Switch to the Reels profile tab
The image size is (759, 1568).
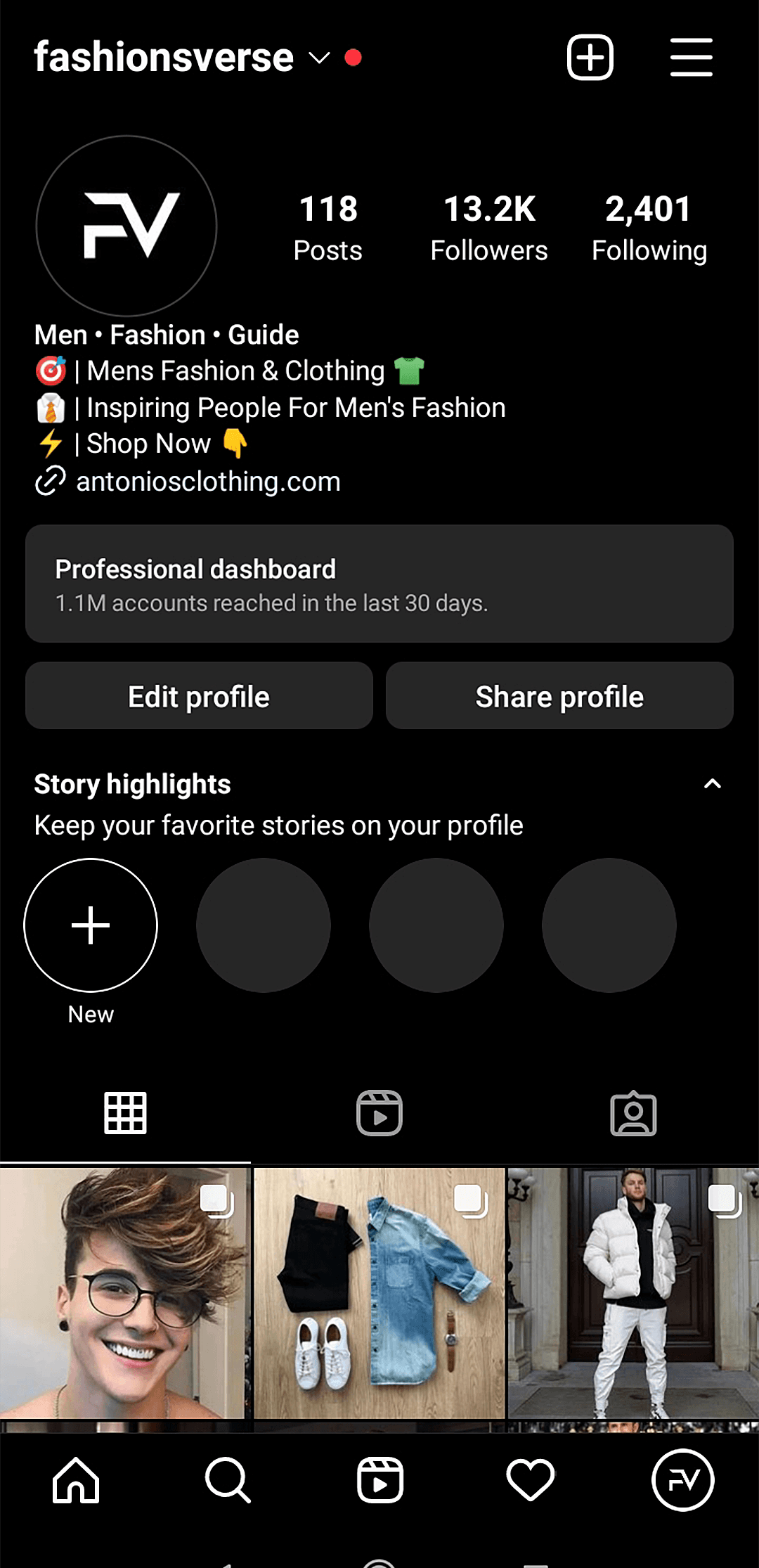[379, 1113]
